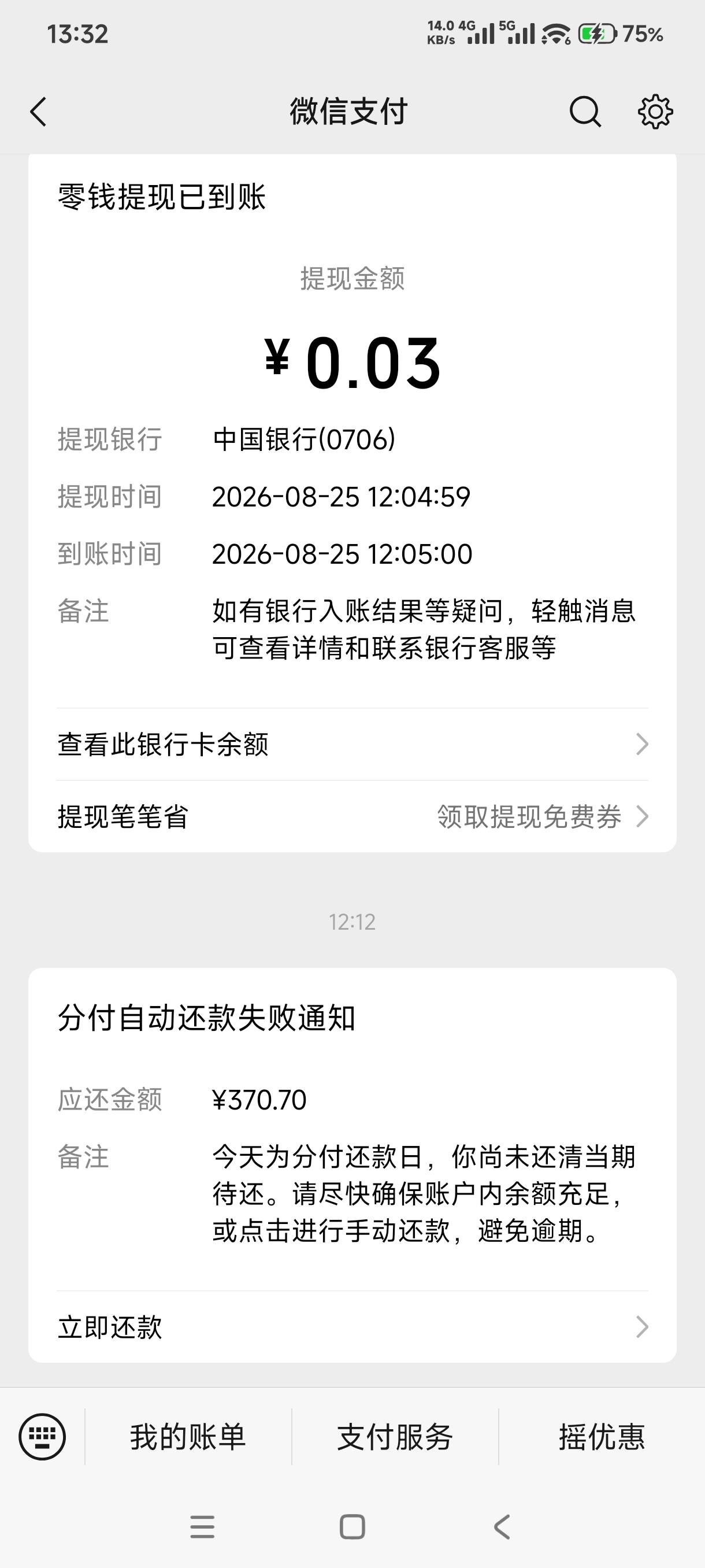Open the 零钱提现已到账 message card
Screen dimensions: 705x1568
coord(353,503)
